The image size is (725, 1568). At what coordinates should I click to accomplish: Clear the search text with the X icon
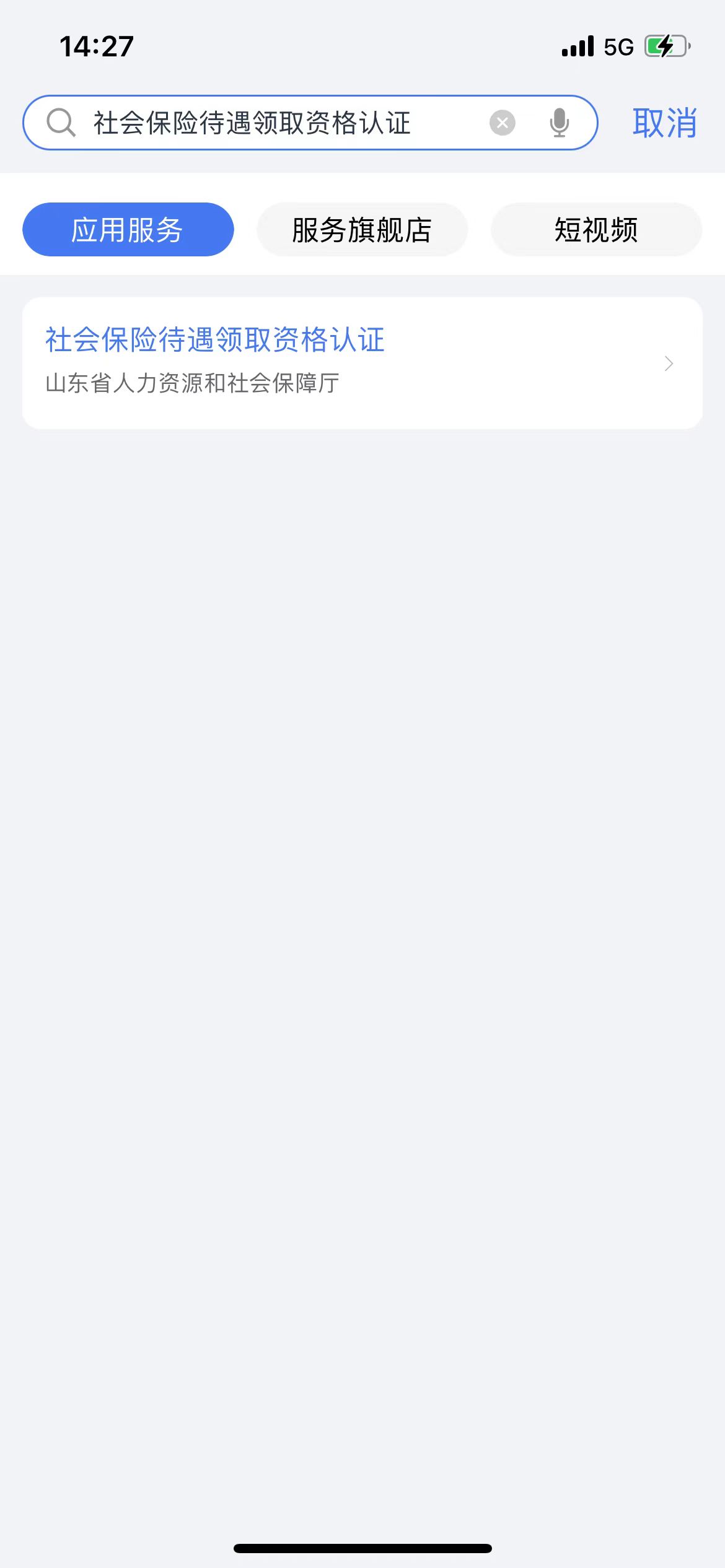click(502, 123)
